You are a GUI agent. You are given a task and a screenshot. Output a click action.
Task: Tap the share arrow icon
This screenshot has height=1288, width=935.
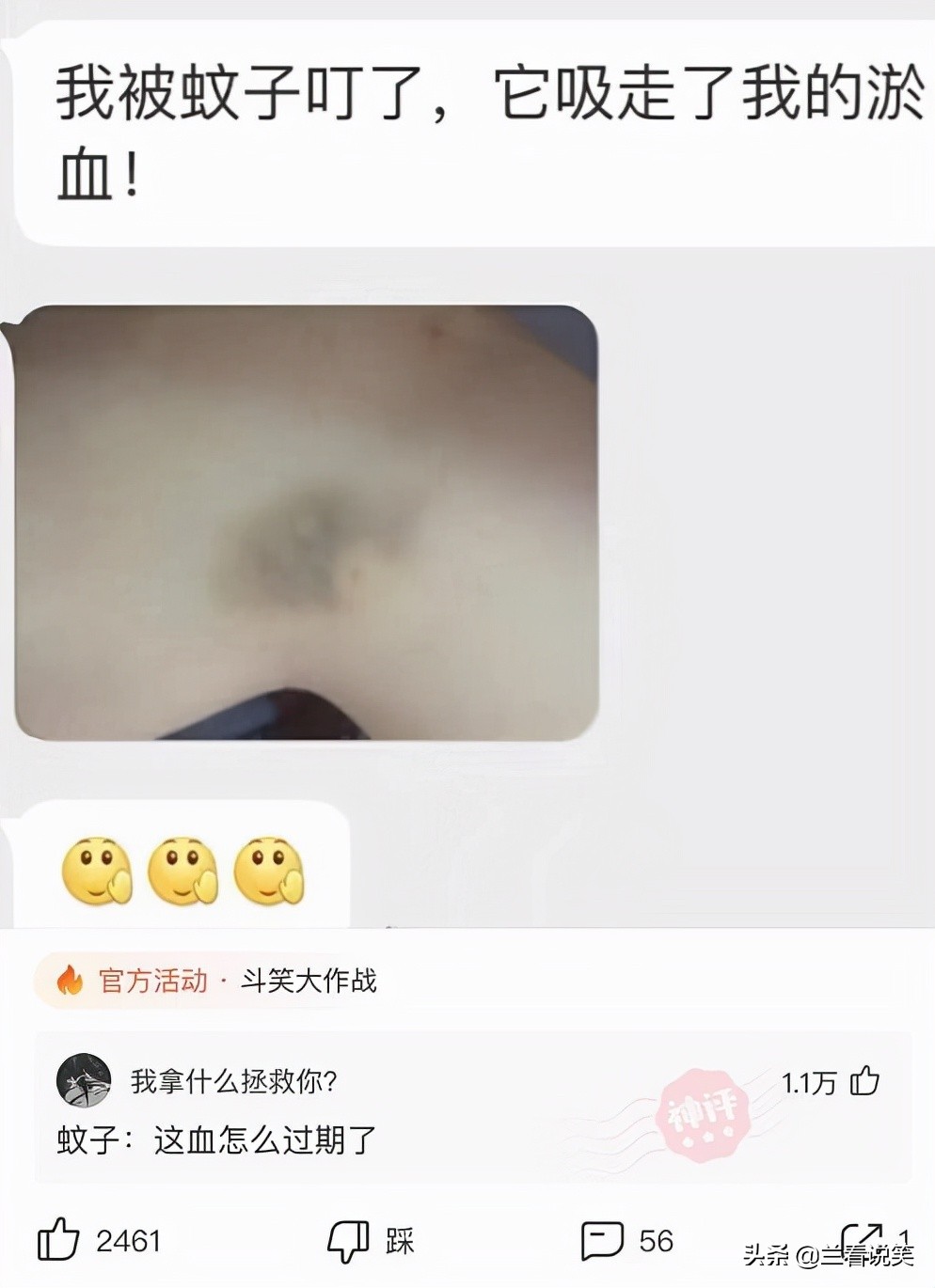[x=863, y=1237]
